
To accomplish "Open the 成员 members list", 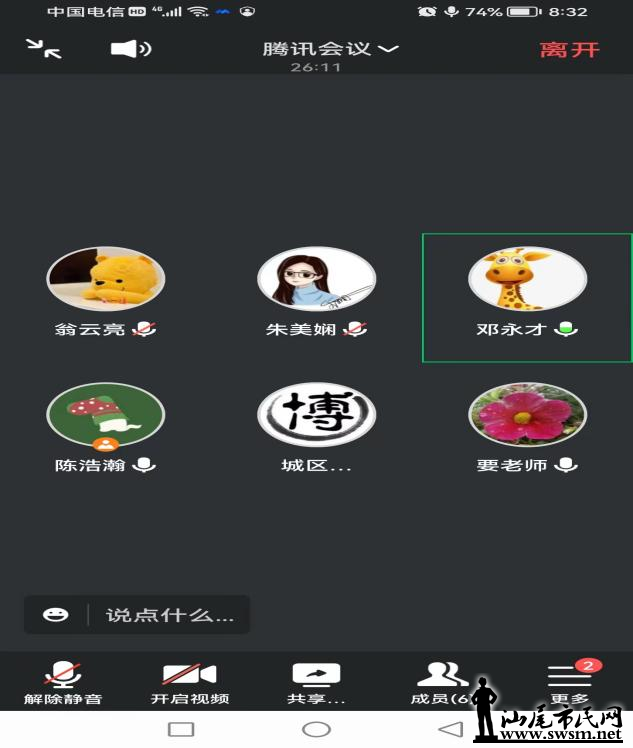I will [441, 682].
